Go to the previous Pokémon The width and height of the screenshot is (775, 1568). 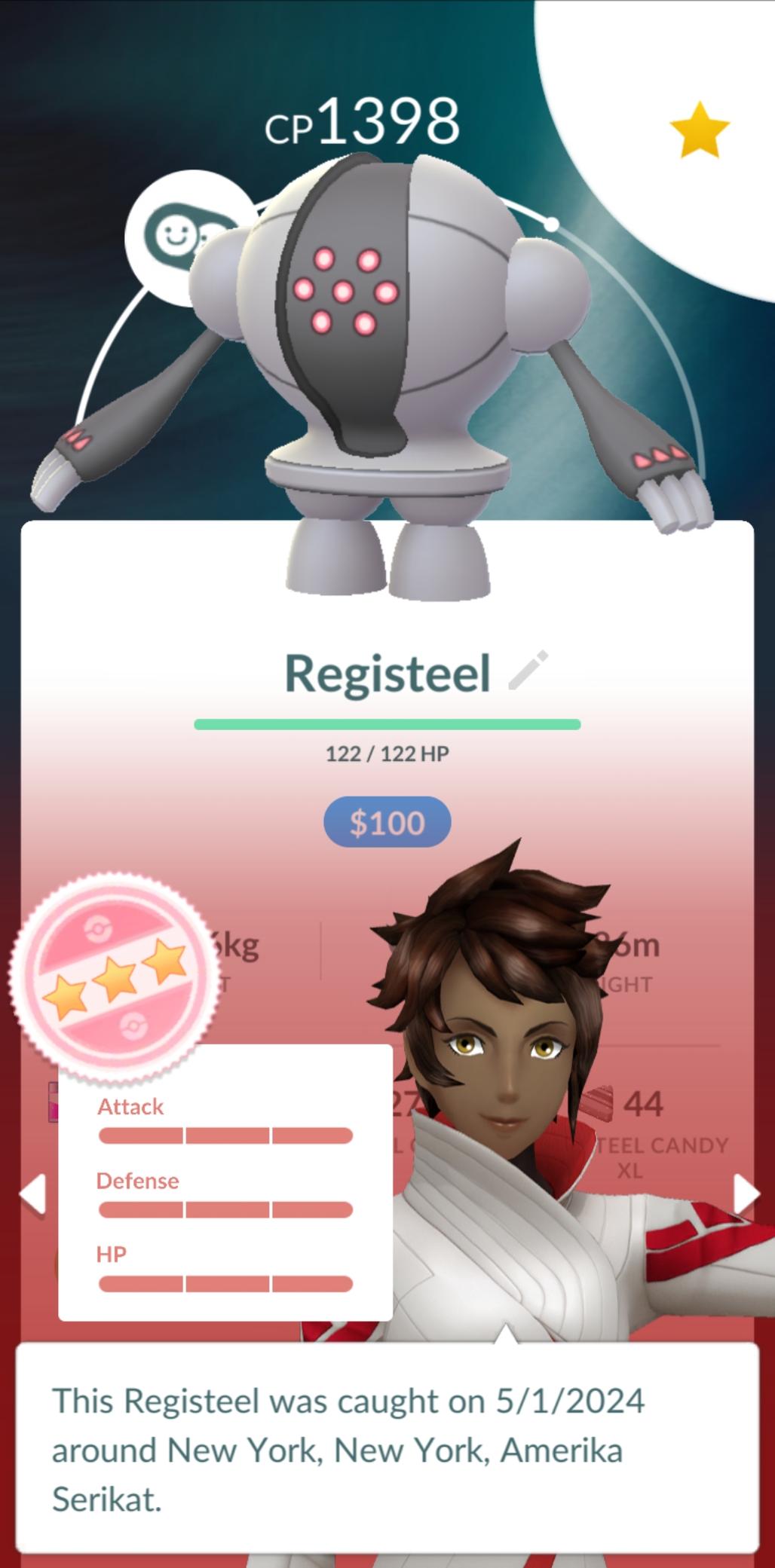32,1194
